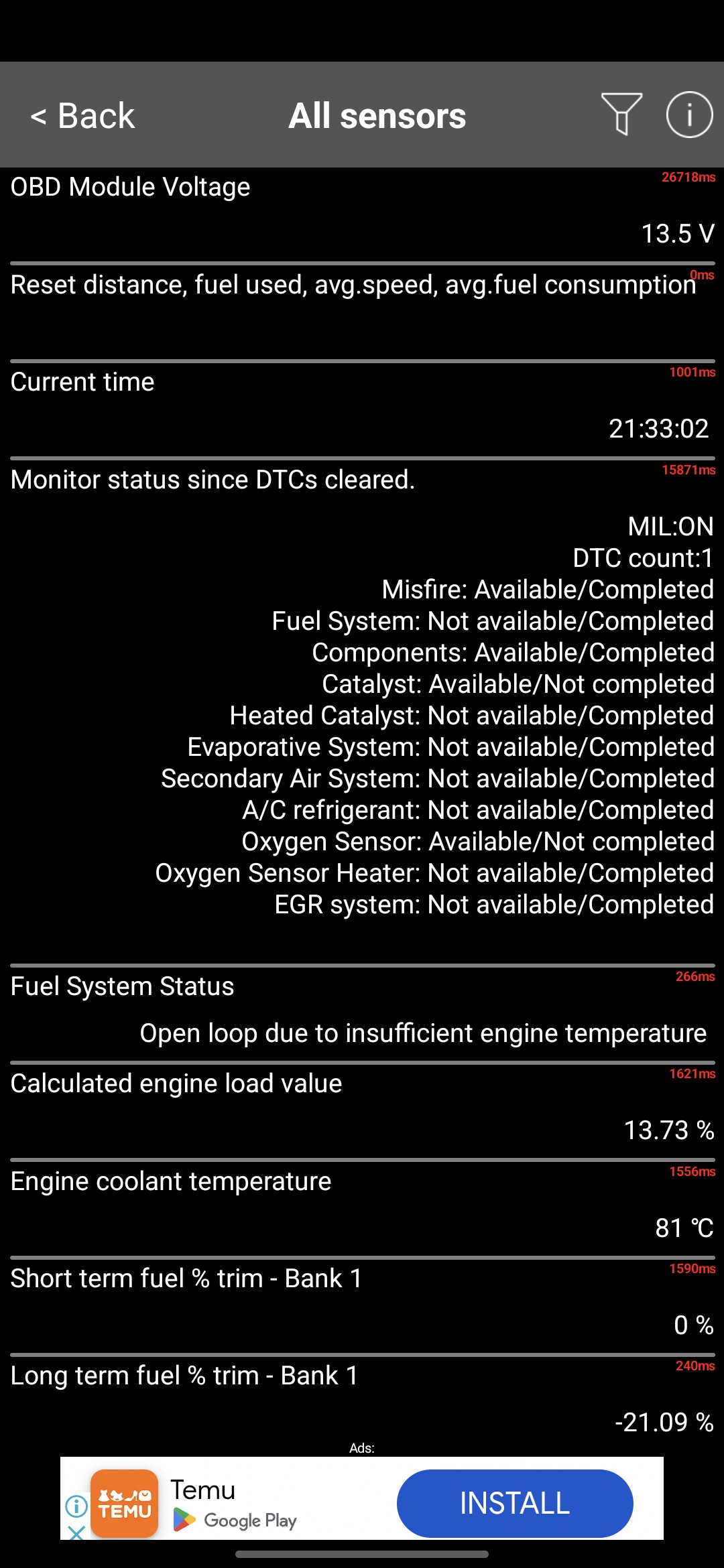The width and height of the screenshot is (724, 1568).
Task: Open the info icon
Action: click(688, 115)
